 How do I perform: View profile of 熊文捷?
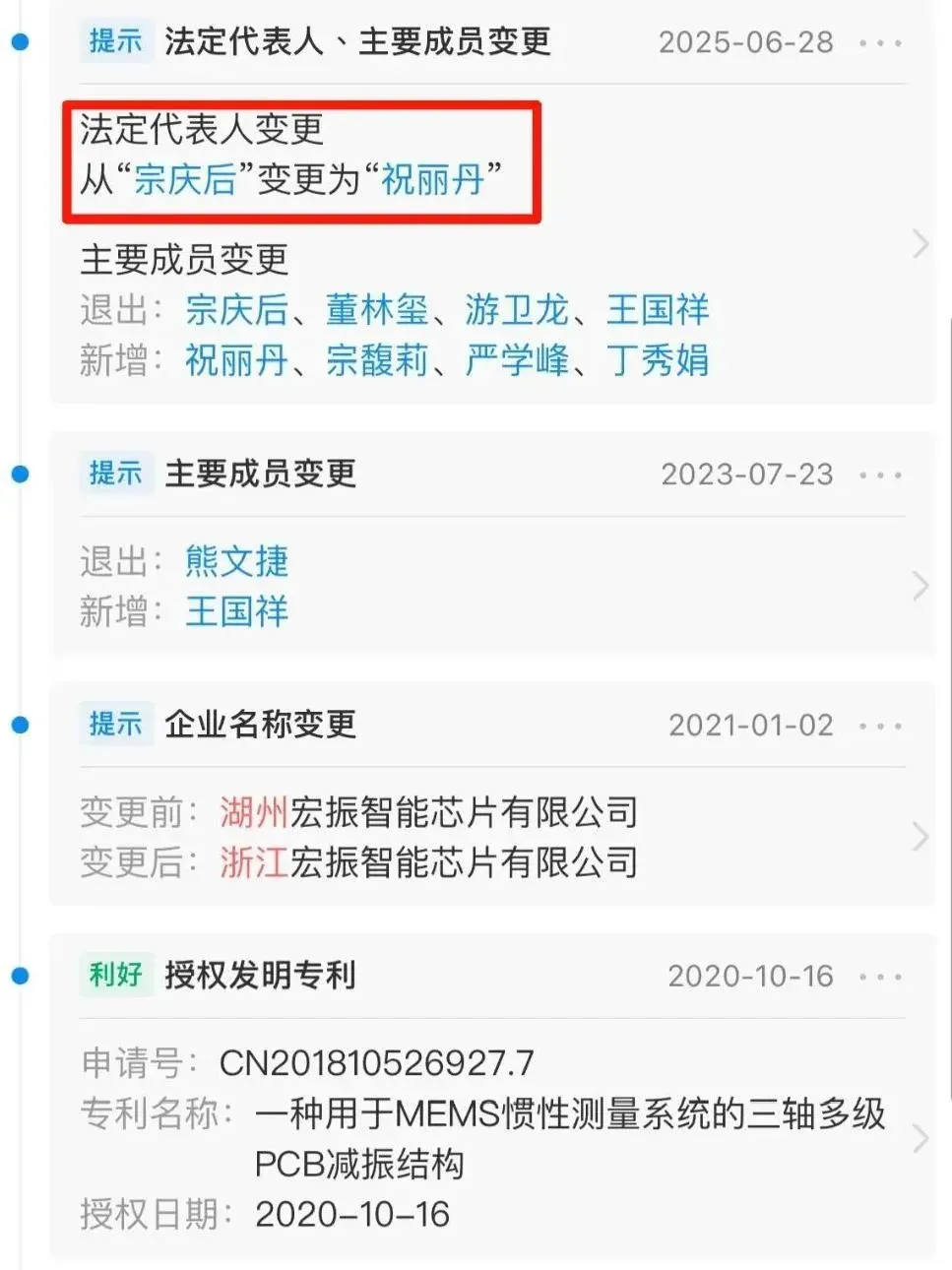[x=236, y=561]
